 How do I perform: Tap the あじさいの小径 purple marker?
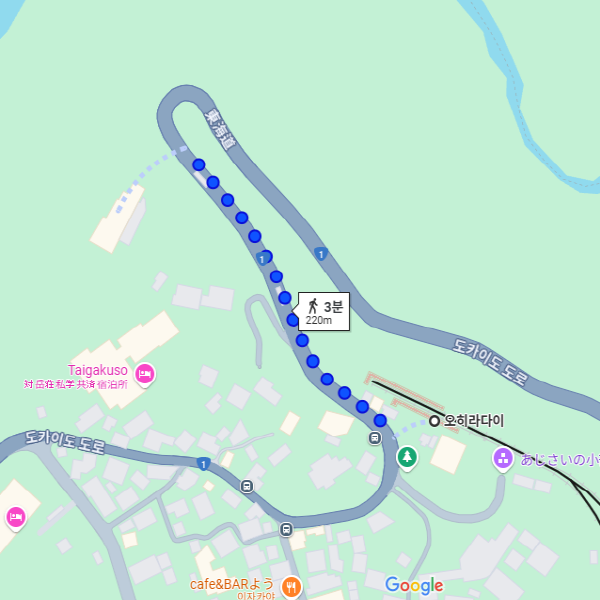click(x=503, y=459)
